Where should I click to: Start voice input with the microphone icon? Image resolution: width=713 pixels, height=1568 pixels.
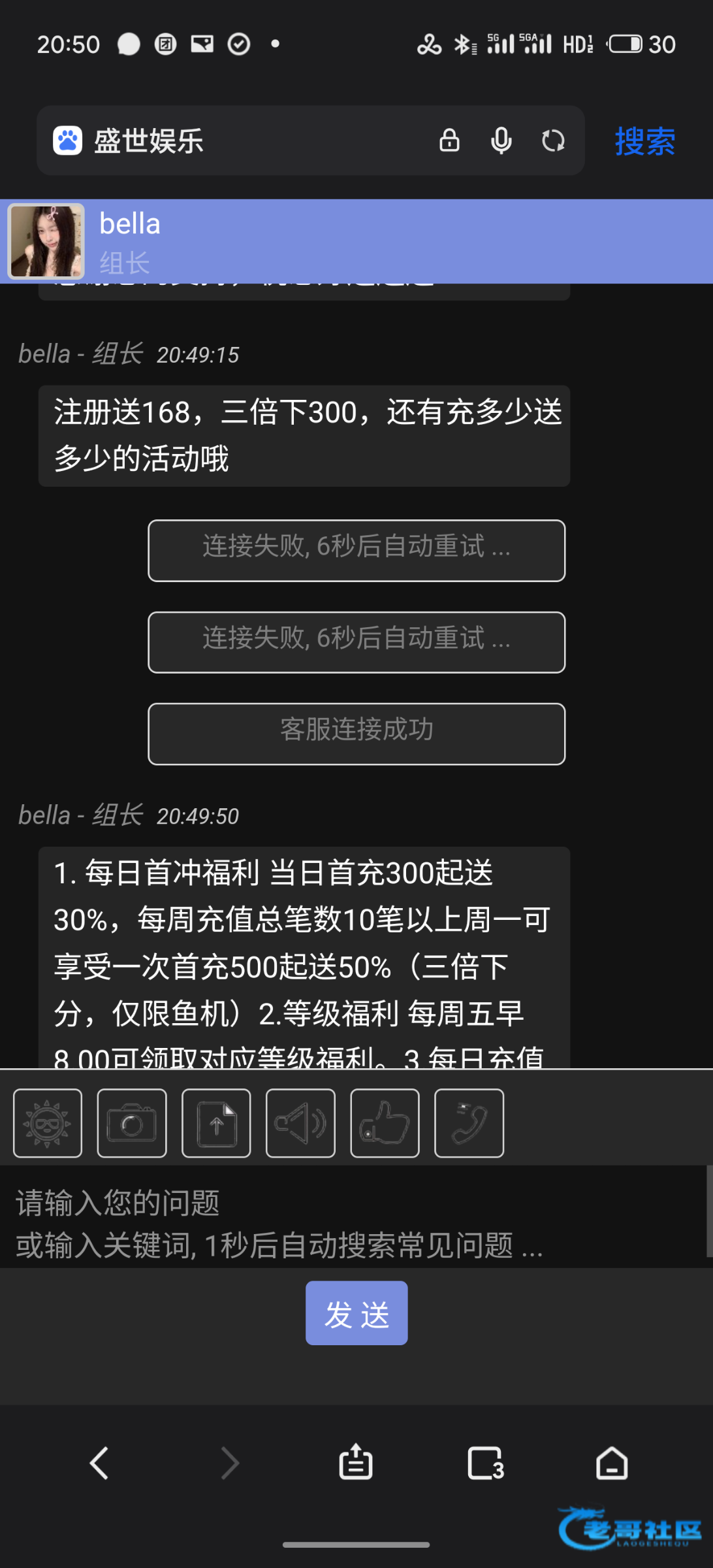pyautogui.click(x=501, y=140)
